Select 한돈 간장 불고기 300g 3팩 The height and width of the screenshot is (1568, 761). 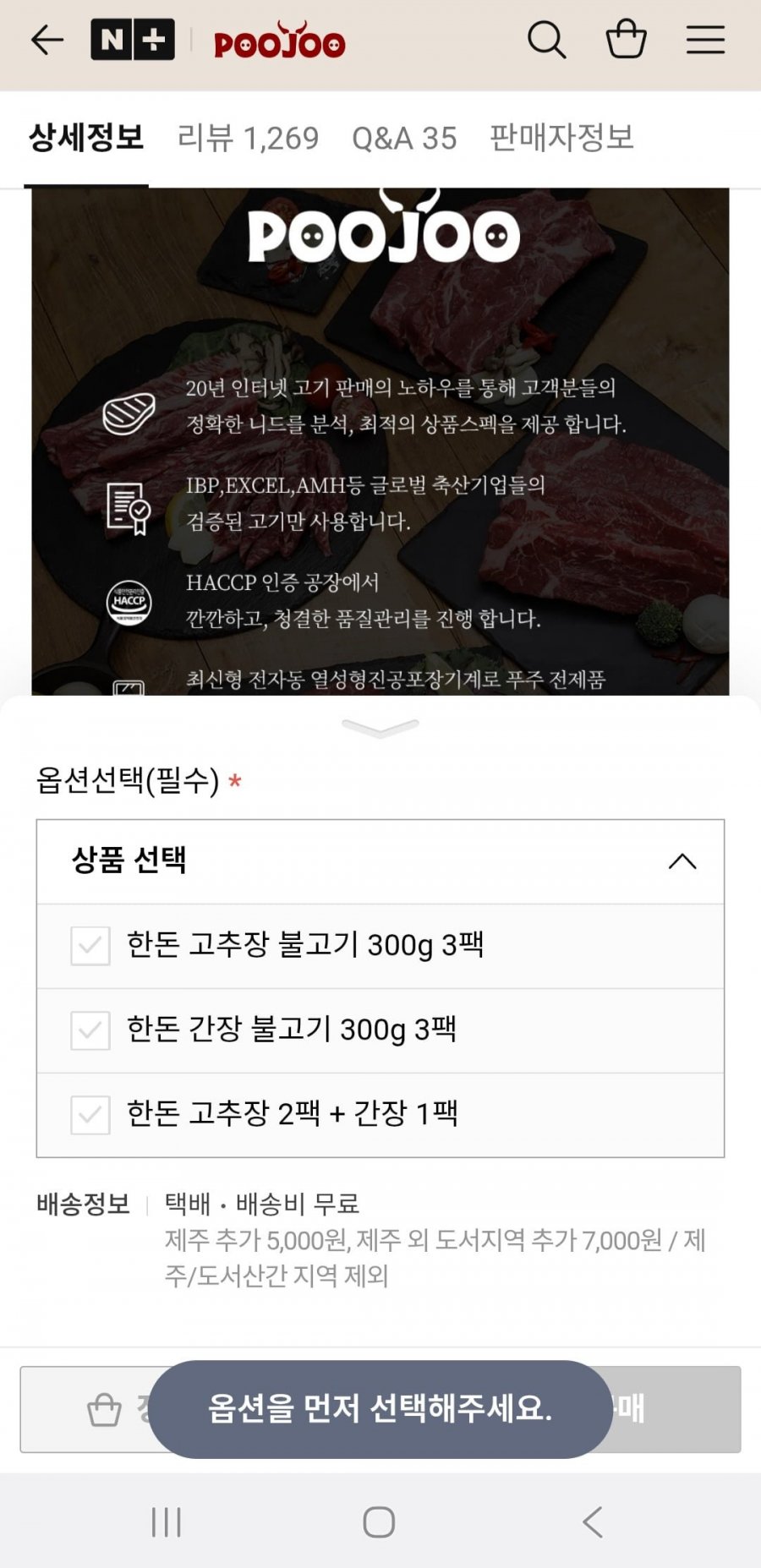[291, 1030]
